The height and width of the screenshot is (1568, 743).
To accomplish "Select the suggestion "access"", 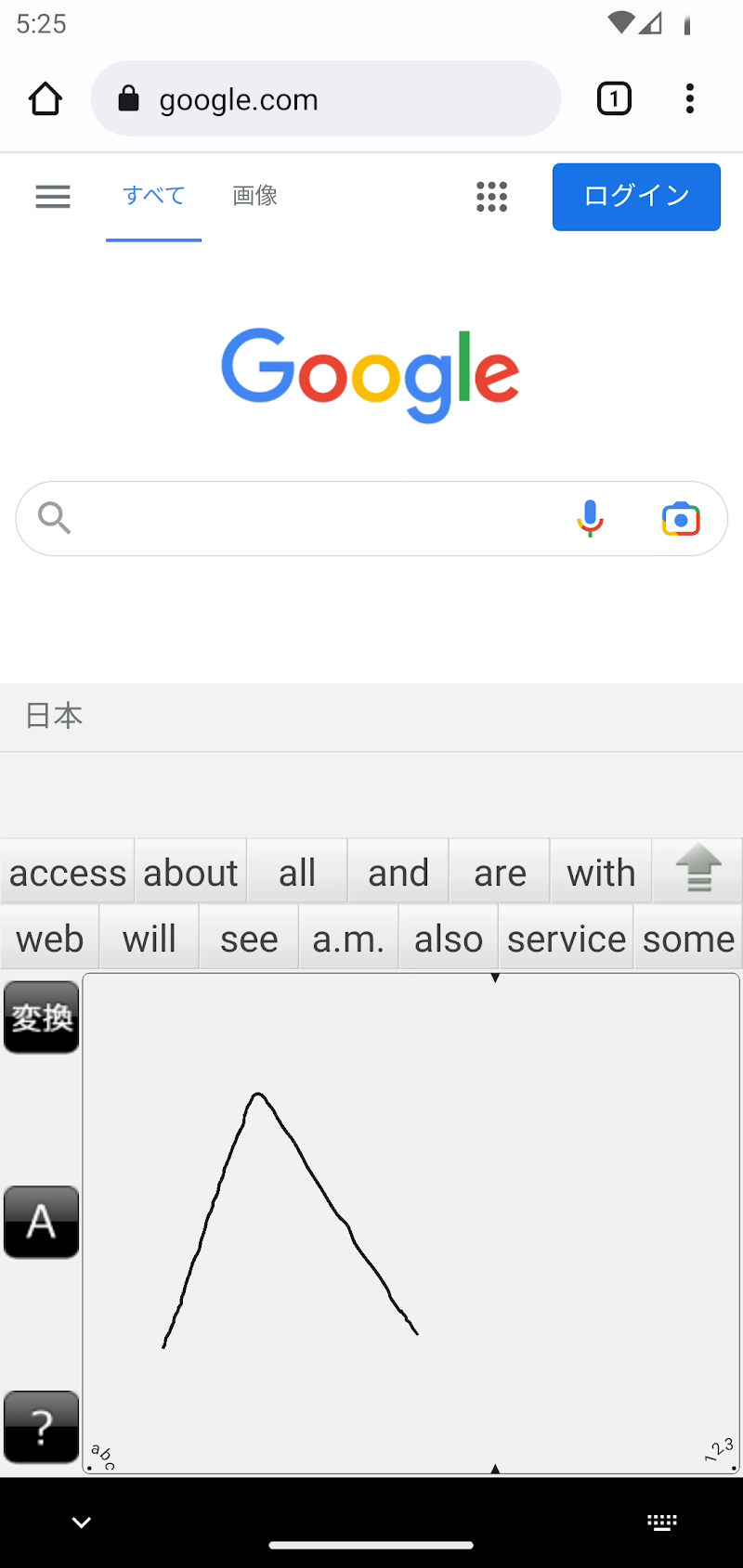I will pyautogui.click(x=68, y=872).
